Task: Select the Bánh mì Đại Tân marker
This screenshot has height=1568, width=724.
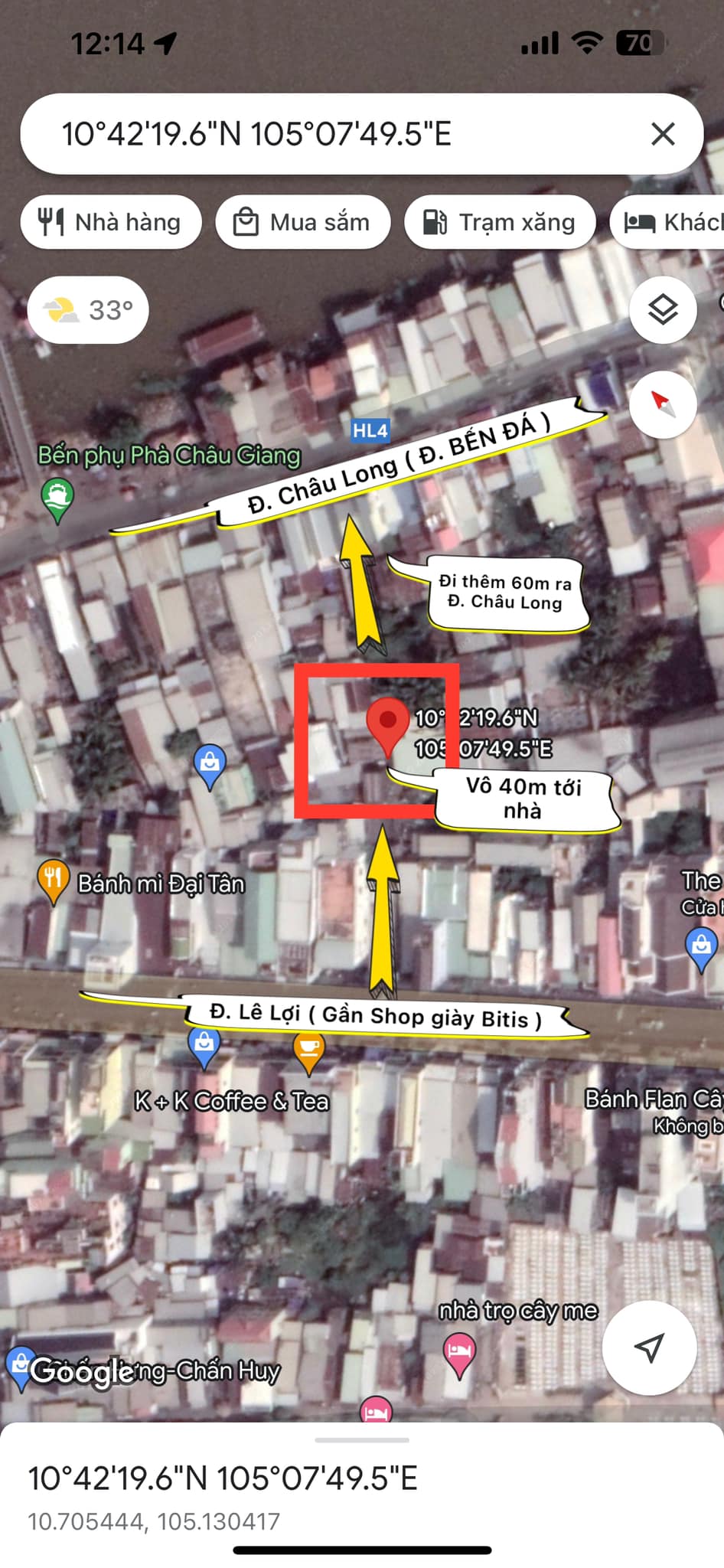Action: pos(53,880)
